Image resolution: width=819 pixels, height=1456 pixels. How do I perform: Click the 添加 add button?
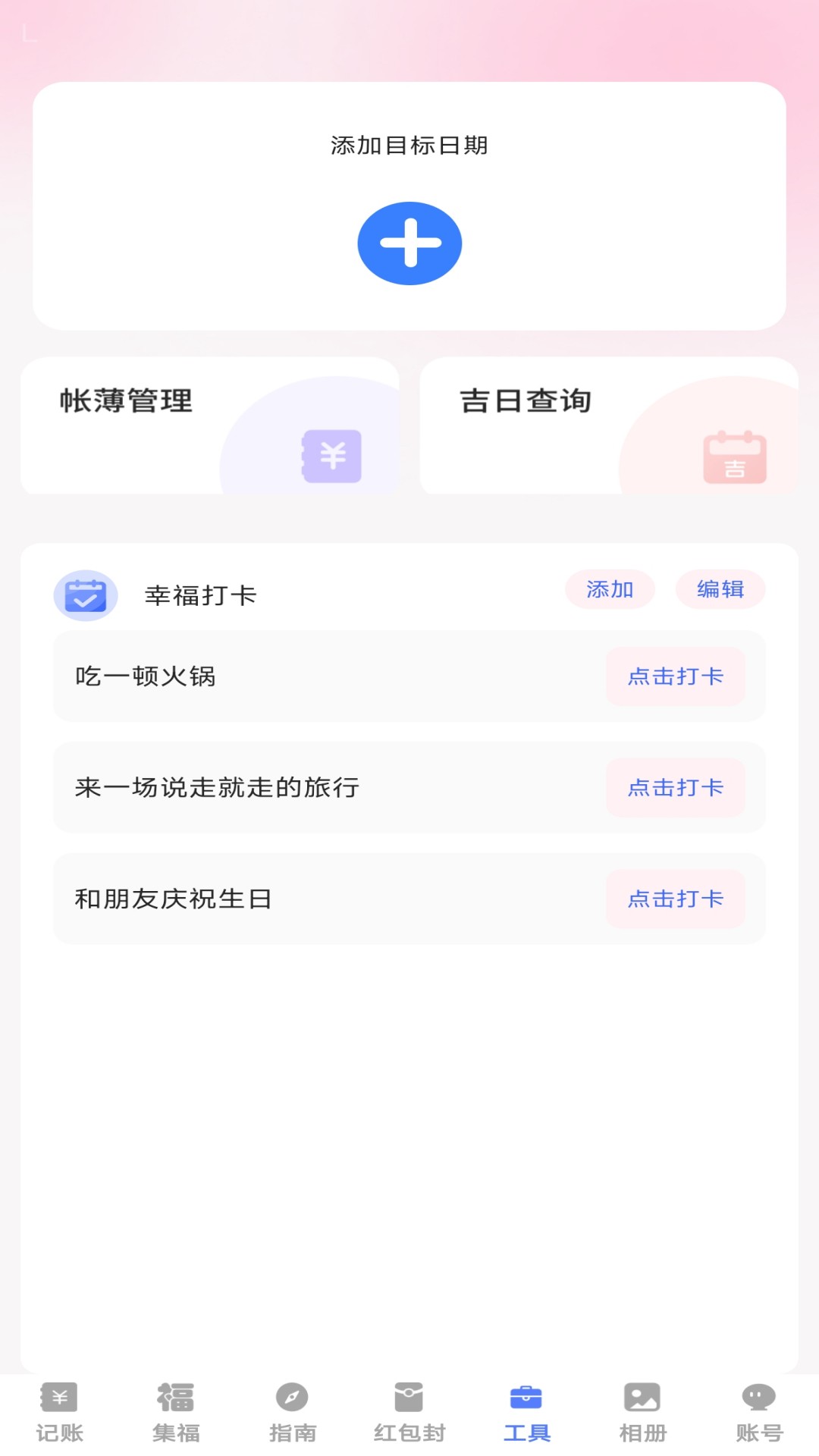coord(610,589)
